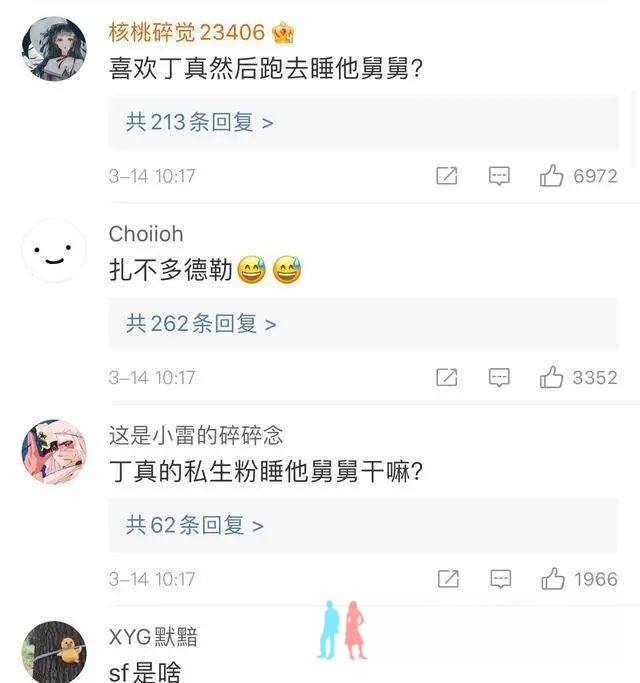
Task: Like 核桃碎觉23406's comment
Action: click(552, 176)
